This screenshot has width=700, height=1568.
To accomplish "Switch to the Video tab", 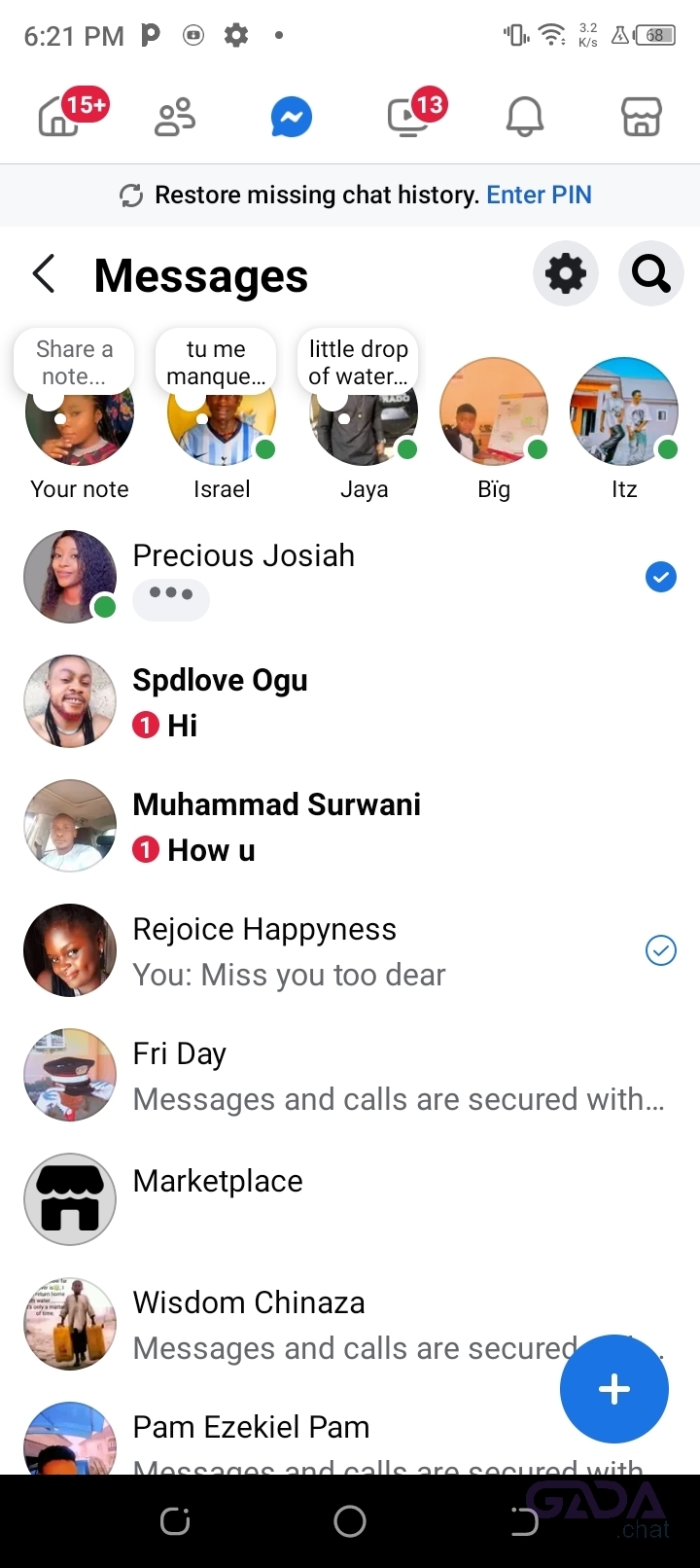I will [408, 118].
